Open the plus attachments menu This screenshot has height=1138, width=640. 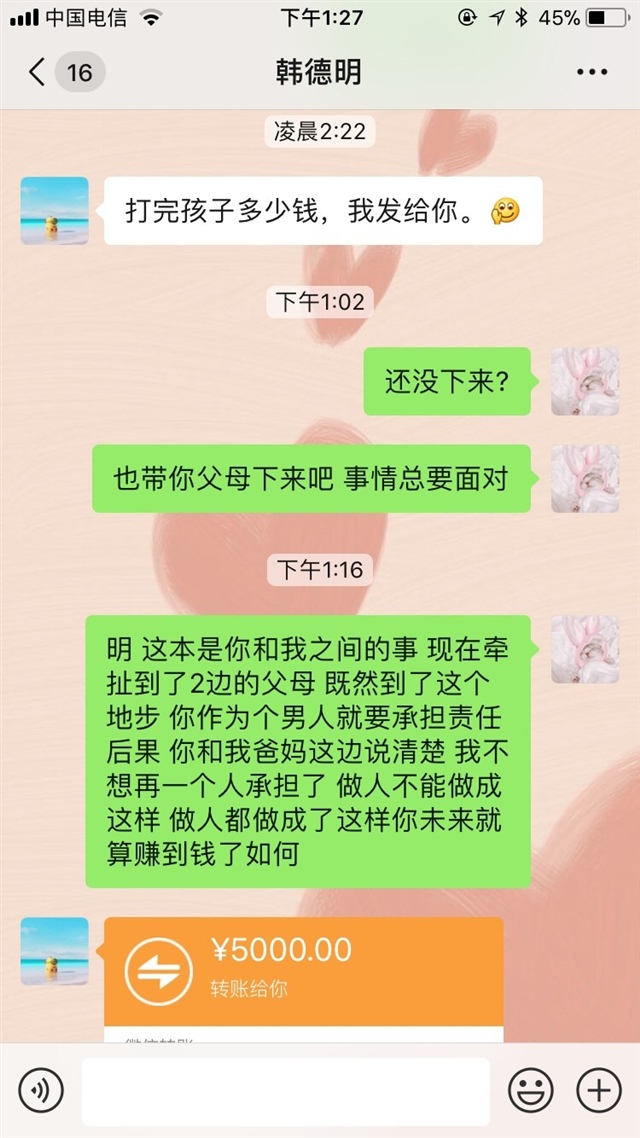click(599, 1090)
